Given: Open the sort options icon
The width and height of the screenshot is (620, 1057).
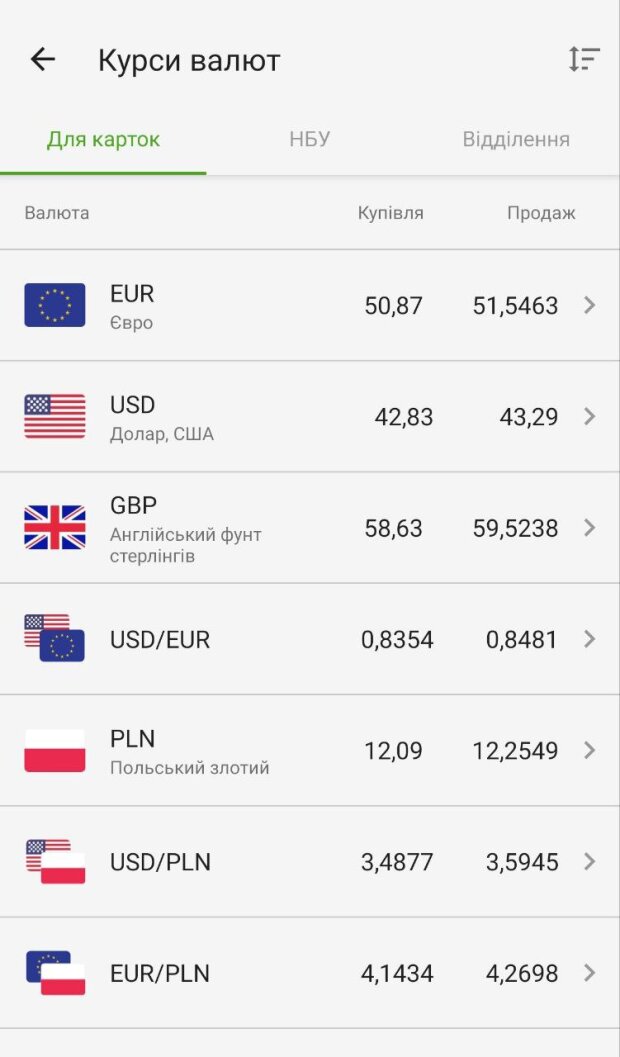Looking at the screenshot, I should click(584, 60).
